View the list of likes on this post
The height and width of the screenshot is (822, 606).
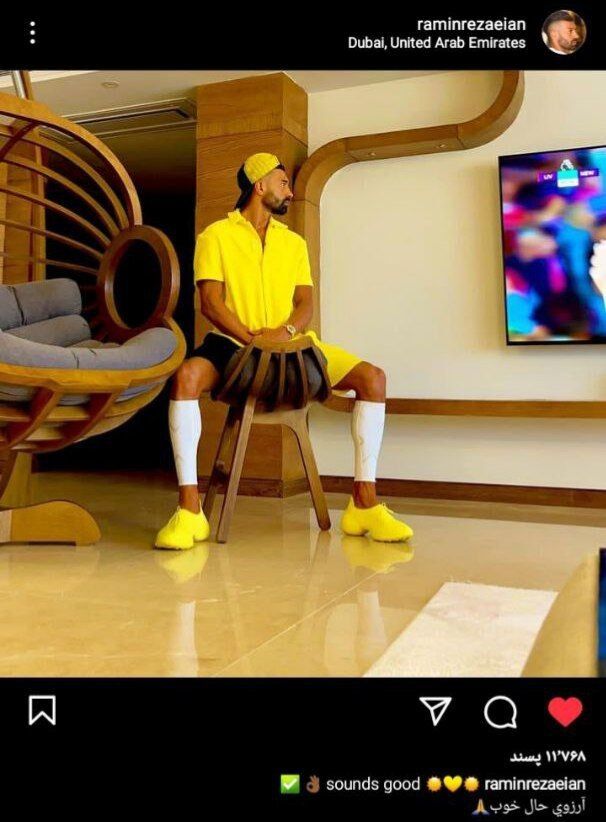coord(547,755)
